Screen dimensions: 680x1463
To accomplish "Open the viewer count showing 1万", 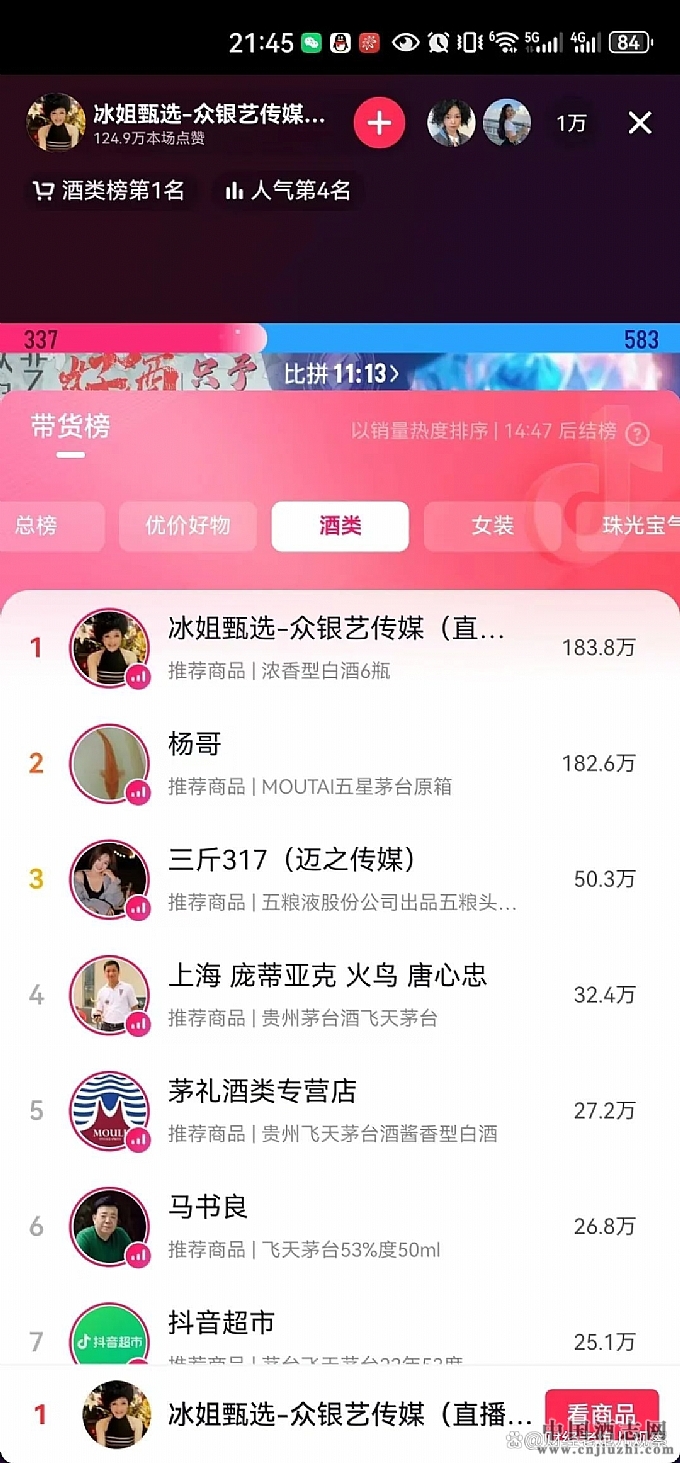I will pos(571,123).
